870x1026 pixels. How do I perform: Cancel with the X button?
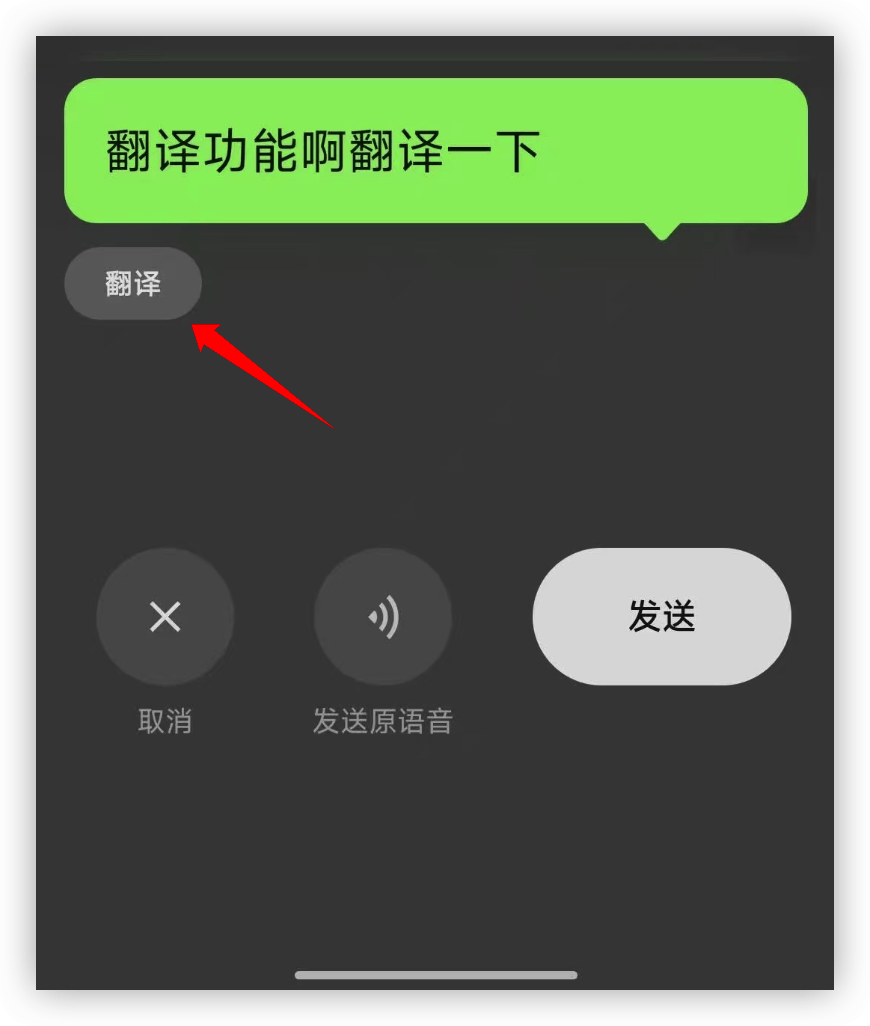[165, 617]
